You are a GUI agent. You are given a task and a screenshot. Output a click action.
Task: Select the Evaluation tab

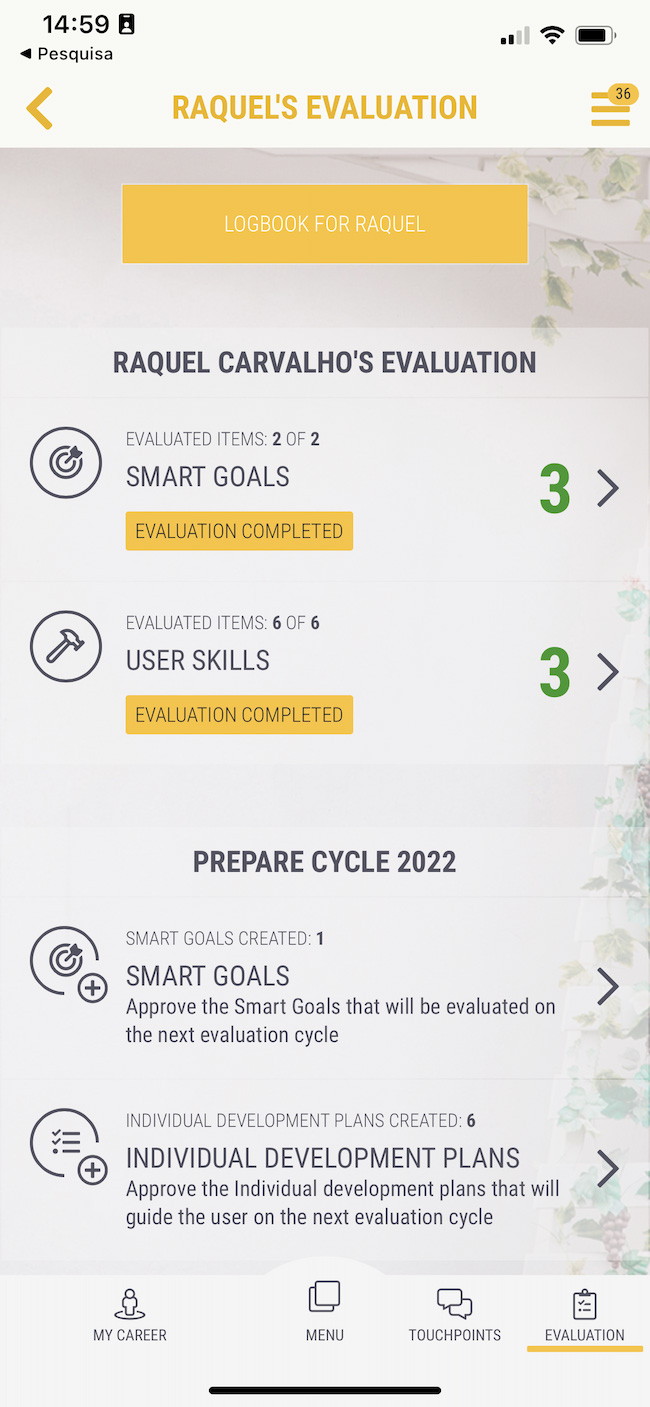coord(585,1315)
